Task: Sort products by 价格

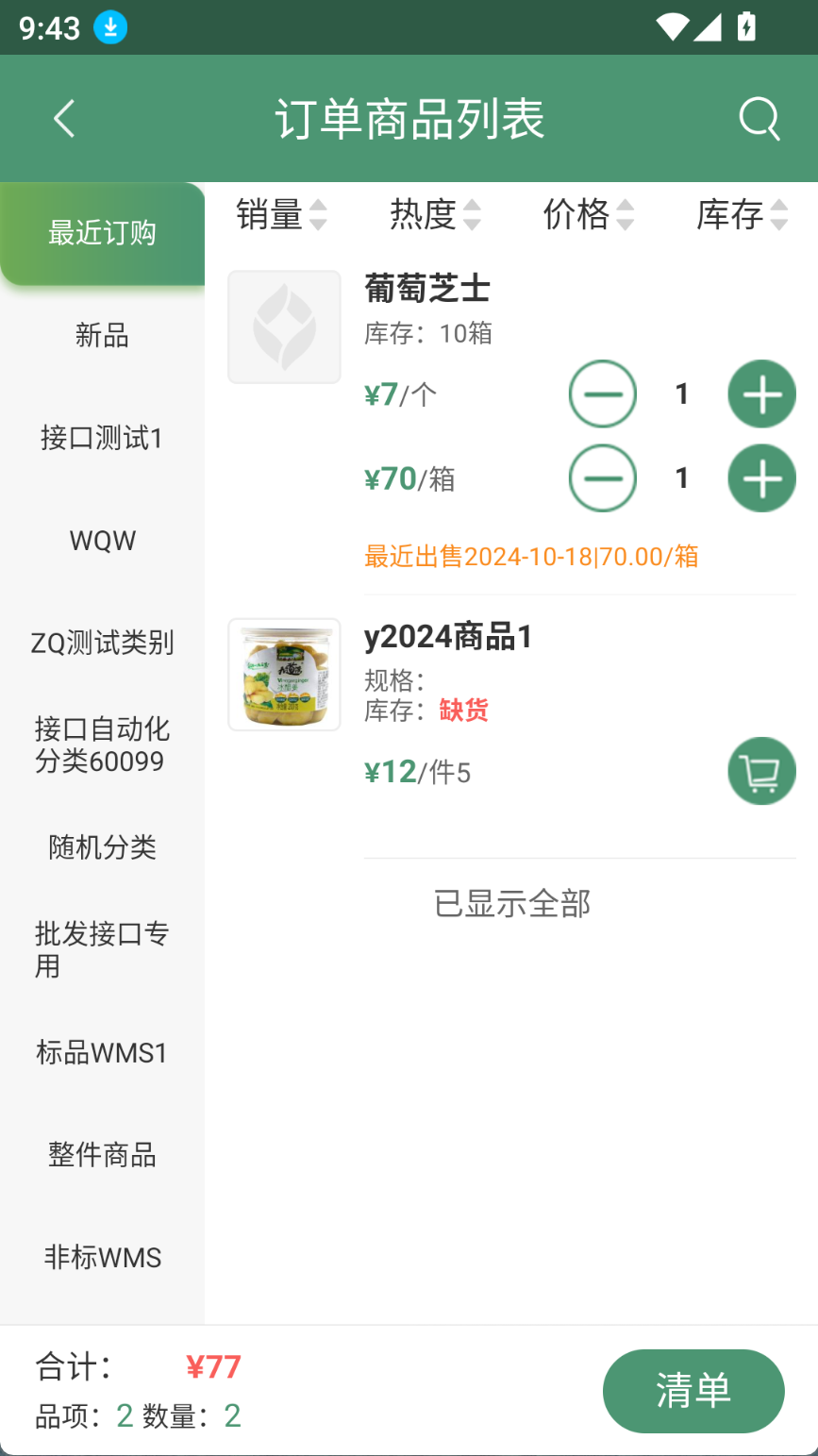Action: click(588, 215)
